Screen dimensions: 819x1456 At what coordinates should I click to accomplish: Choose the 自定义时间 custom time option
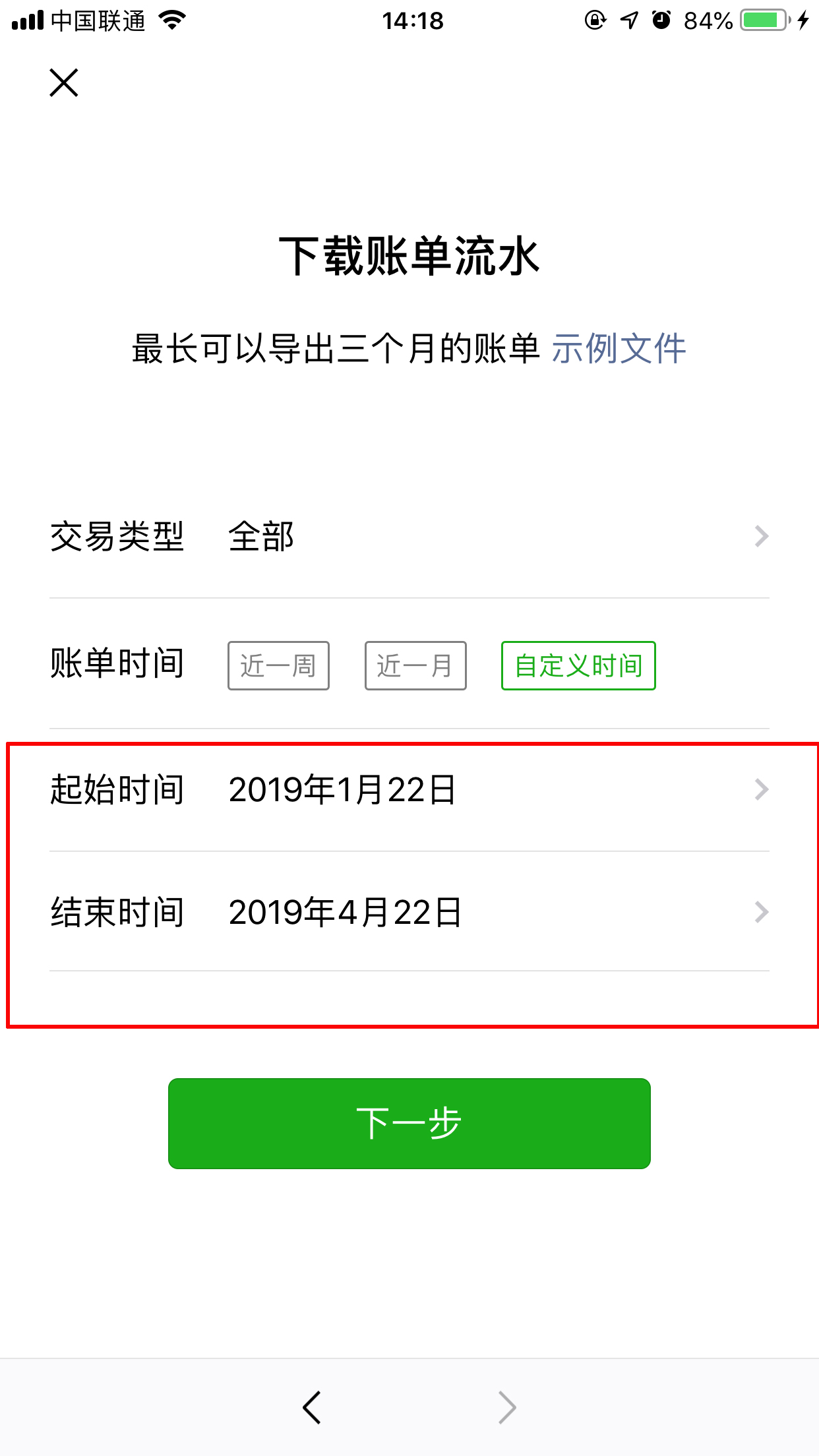[x=578, y=665]
